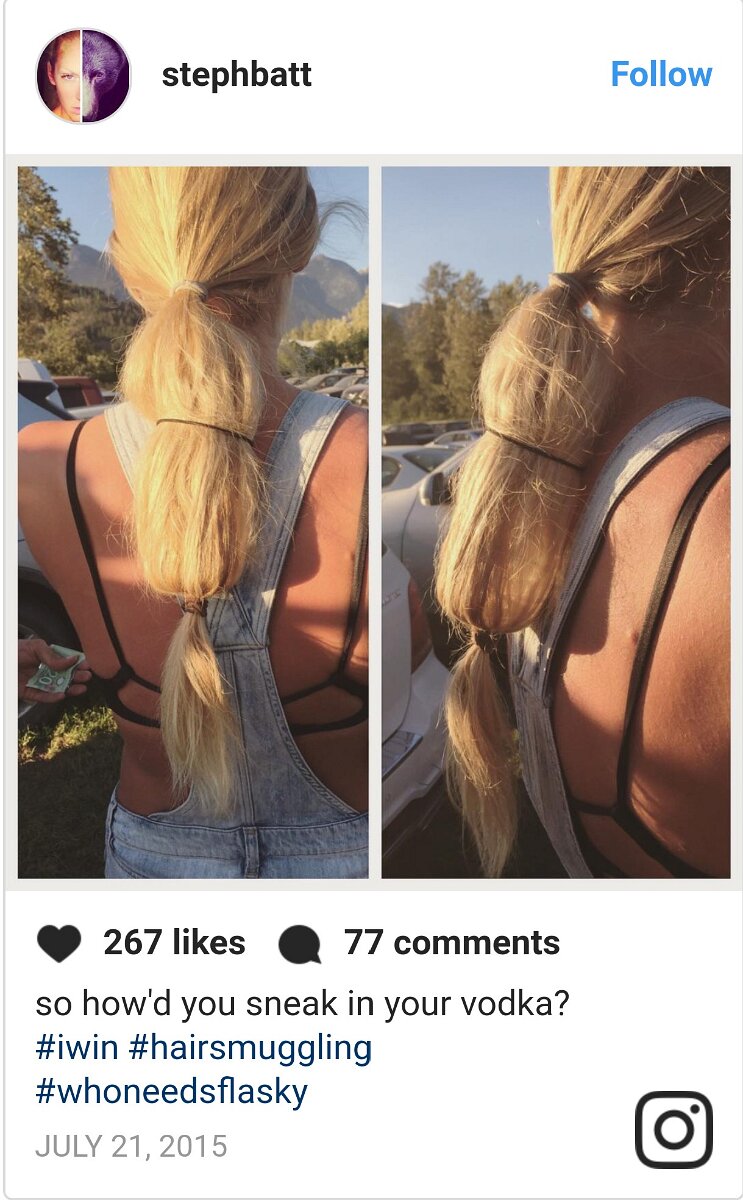This screenshot has width=743, height=1200.
Task: Like the post with the heart icon
Action: [x=58, y=943]
